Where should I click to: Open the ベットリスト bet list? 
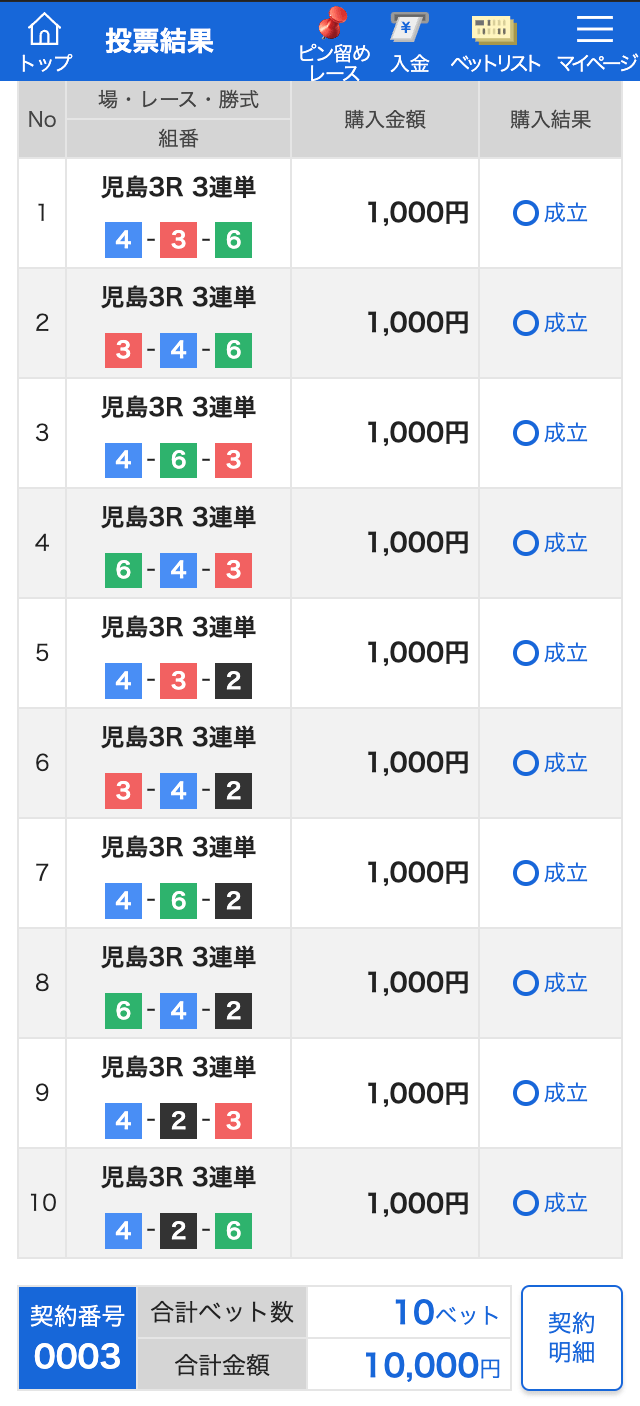point(495,42)
